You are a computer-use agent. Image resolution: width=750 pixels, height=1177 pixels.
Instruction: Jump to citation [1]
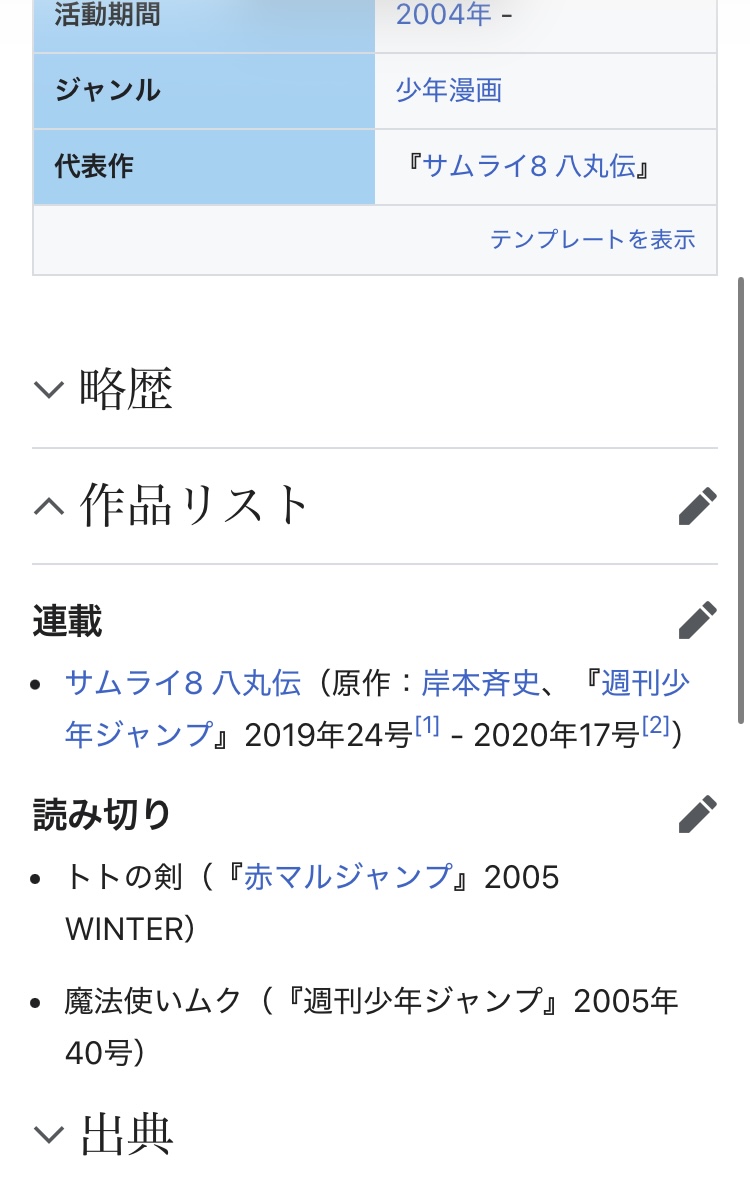coord(427,727)
